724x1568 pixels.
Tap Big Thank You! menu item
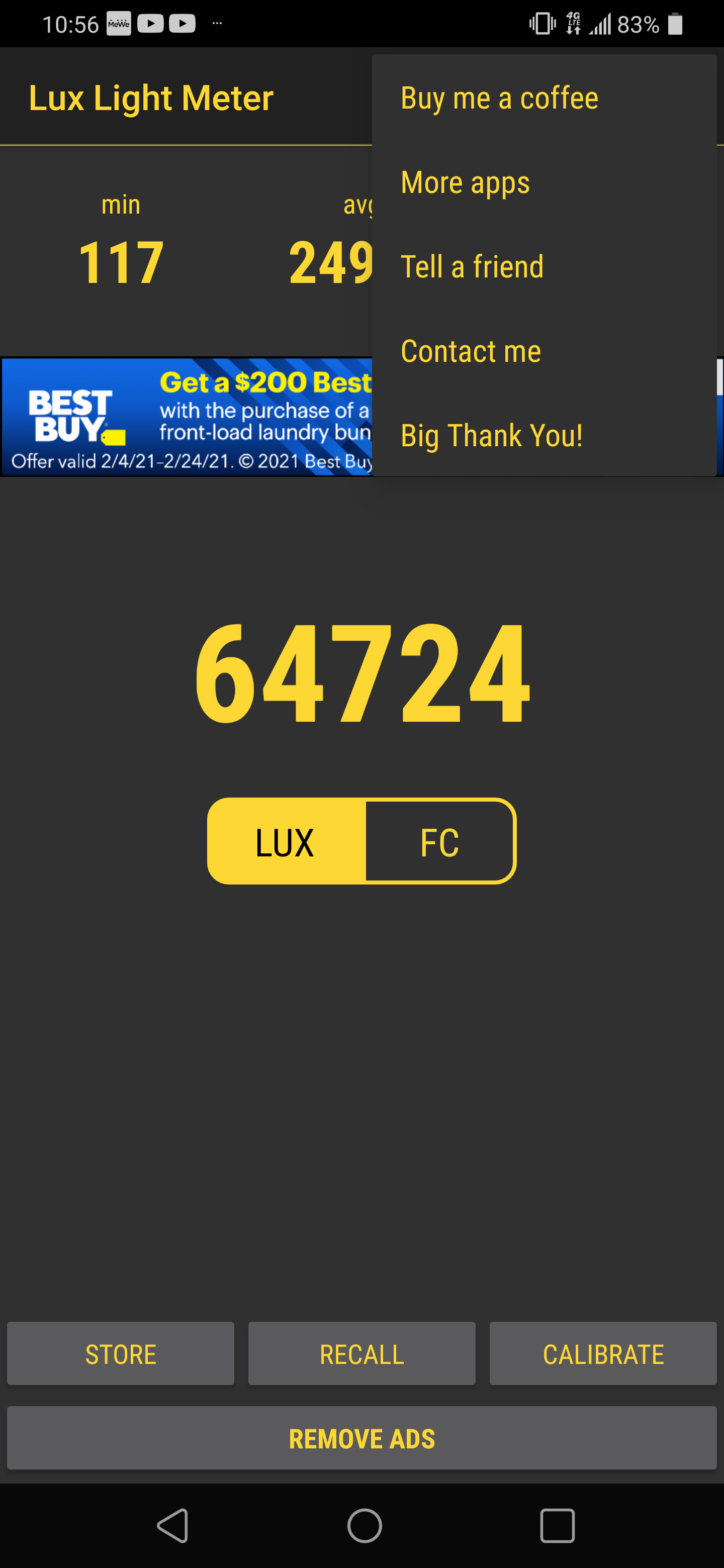[491, 436]
